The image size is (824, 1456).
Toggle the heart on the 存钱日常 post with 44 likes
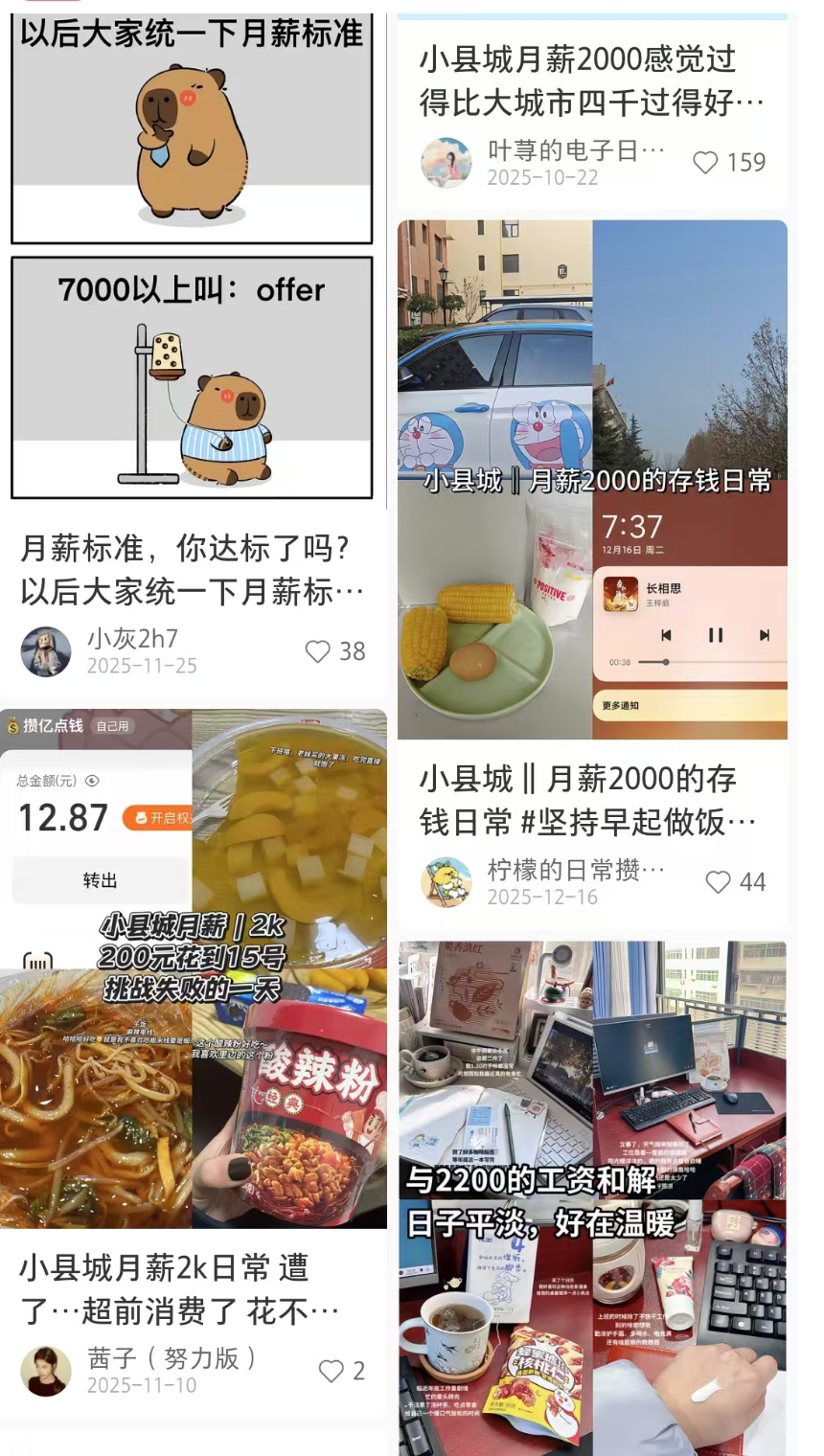pyautogui.click(x=718, y=882)
